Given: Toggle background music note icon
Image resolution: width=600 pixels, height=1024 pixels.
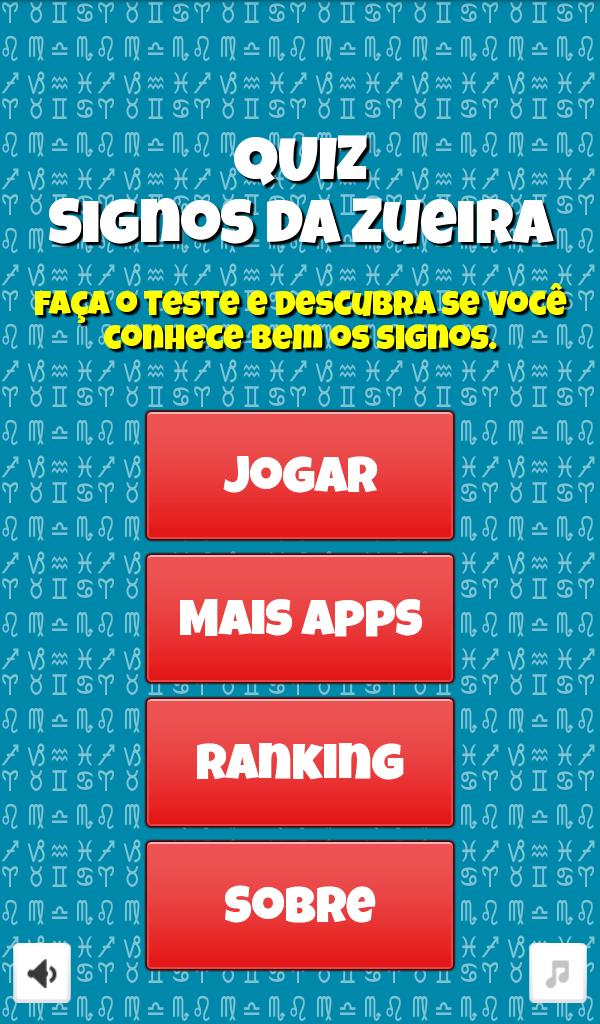Looking at the screenshot, I should 557,972.
